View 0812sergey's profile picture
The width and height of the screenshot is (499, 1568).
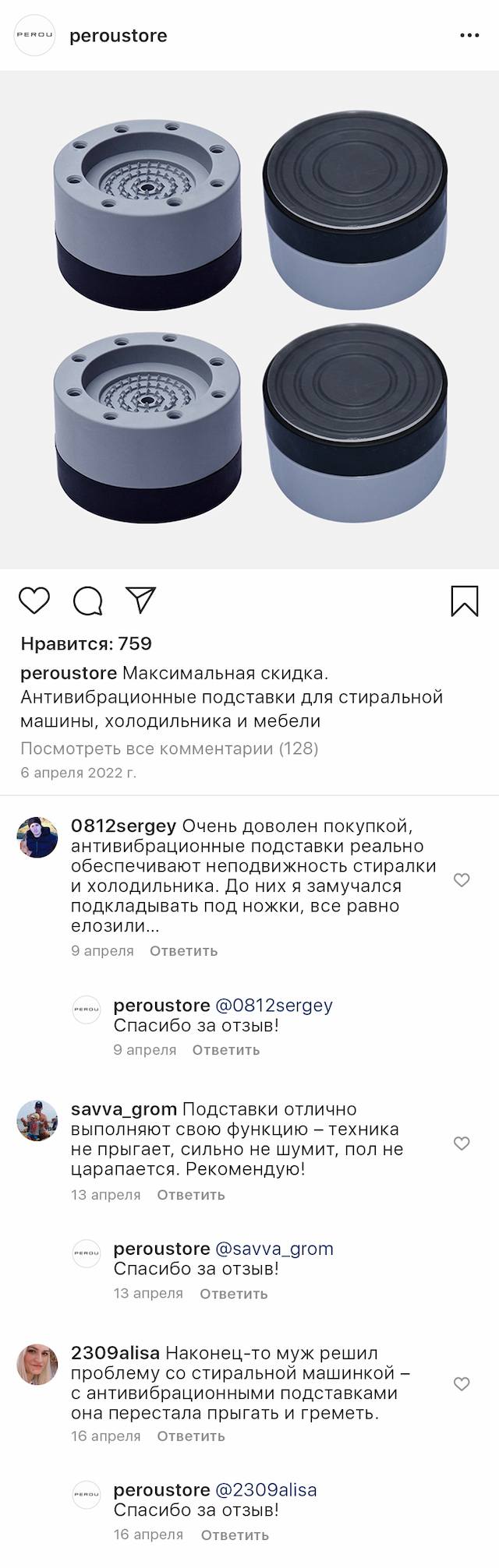point(37,837)
